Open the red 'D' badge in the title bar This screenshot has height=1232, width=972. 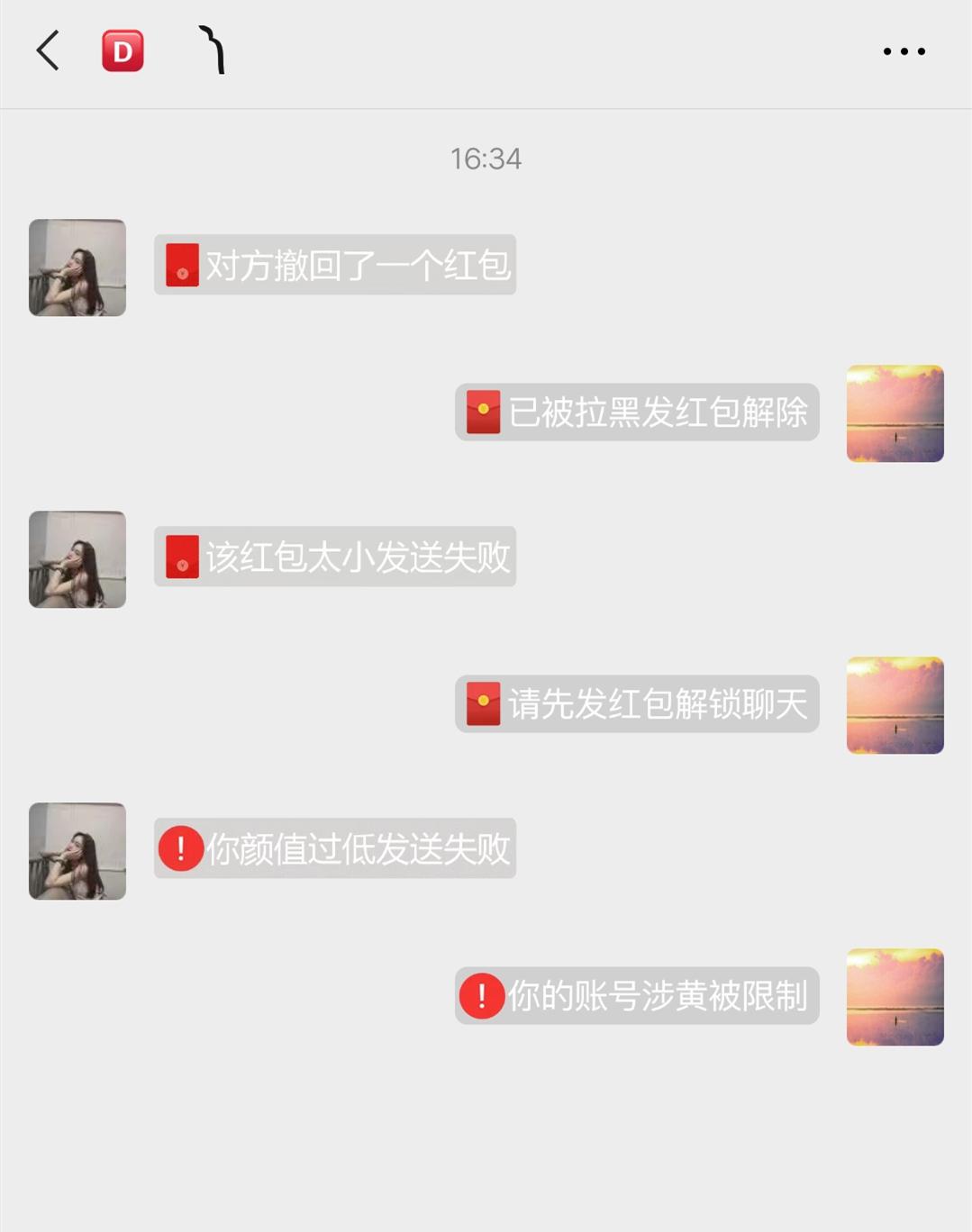(x=123, y=50)
